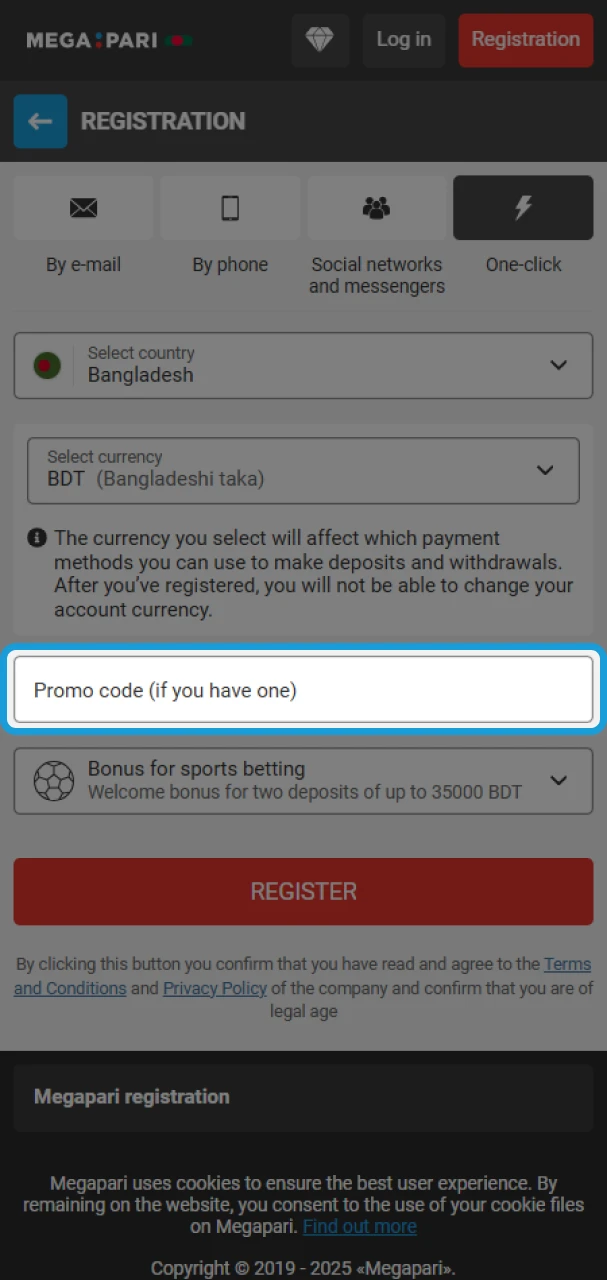Open Registration from the header

tap(525, 40)
